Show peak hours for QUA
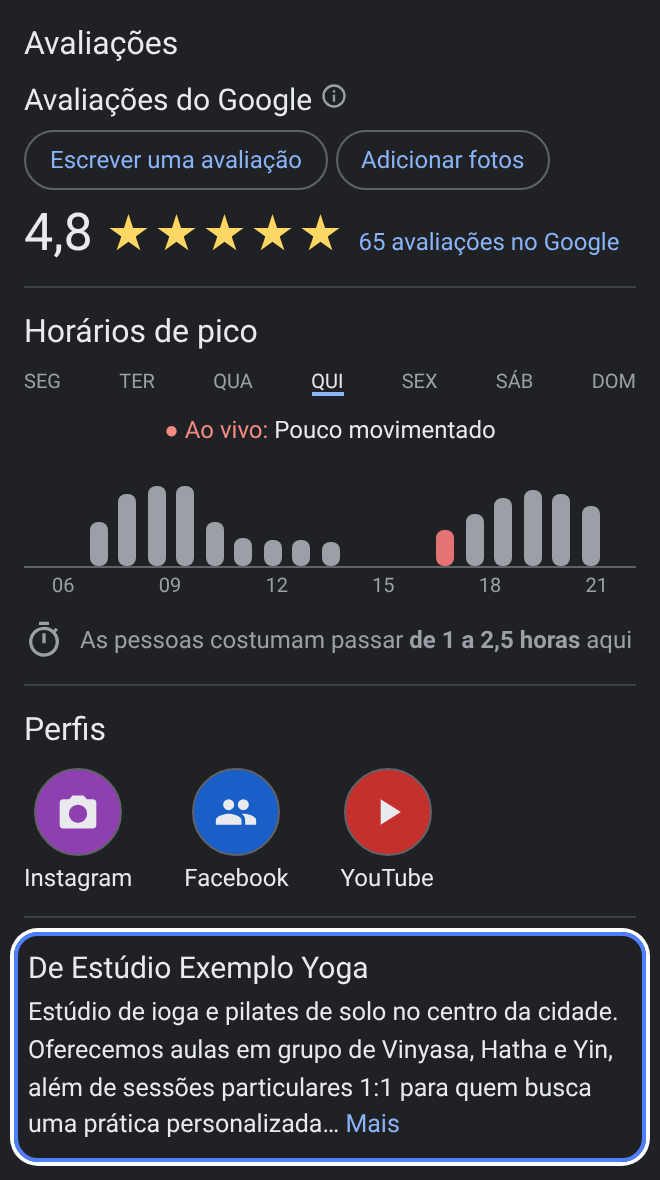 [233, 382]
